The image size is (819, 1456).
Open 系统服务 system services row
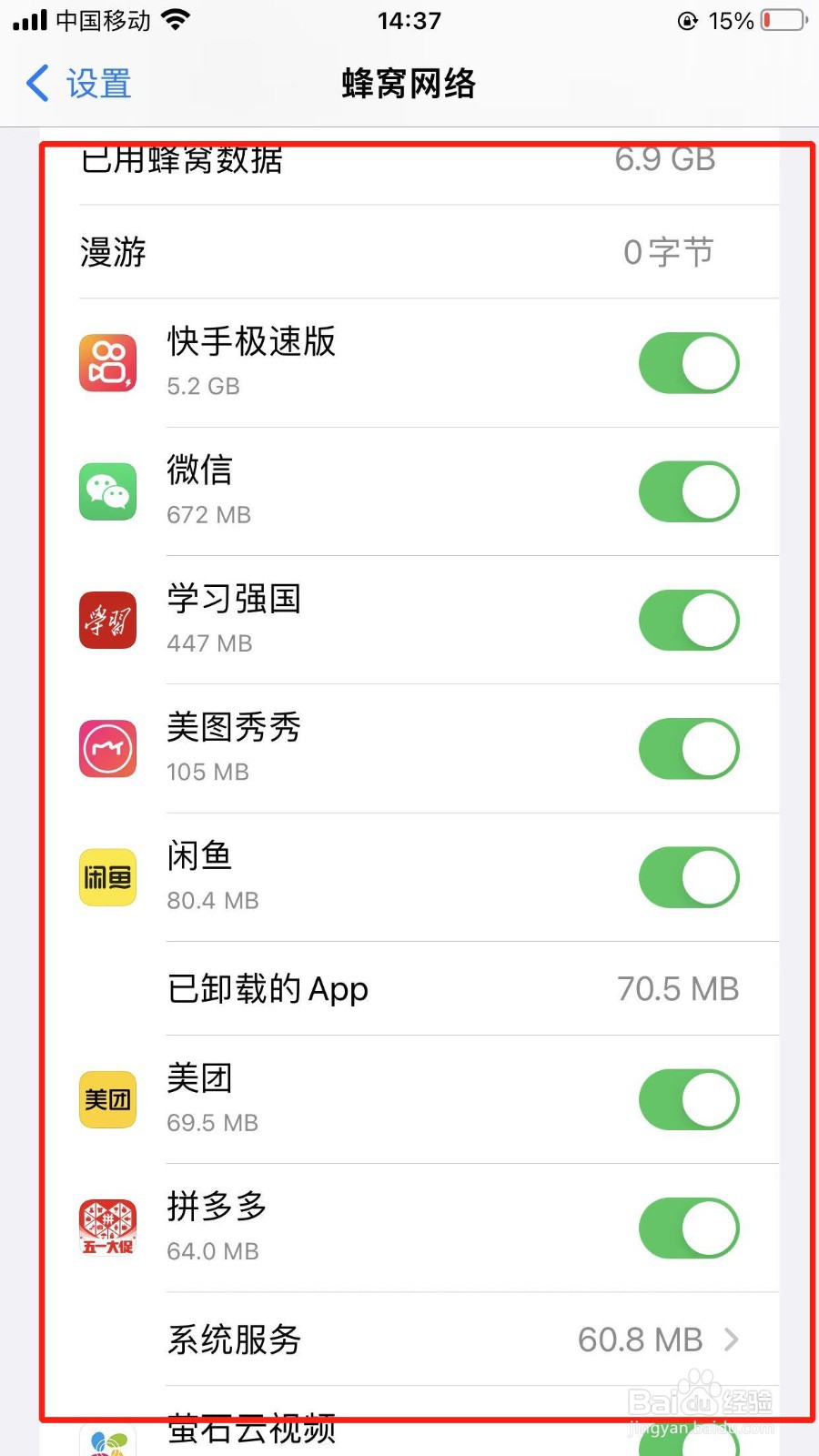pyautogui.click(x=409, y=1340)
